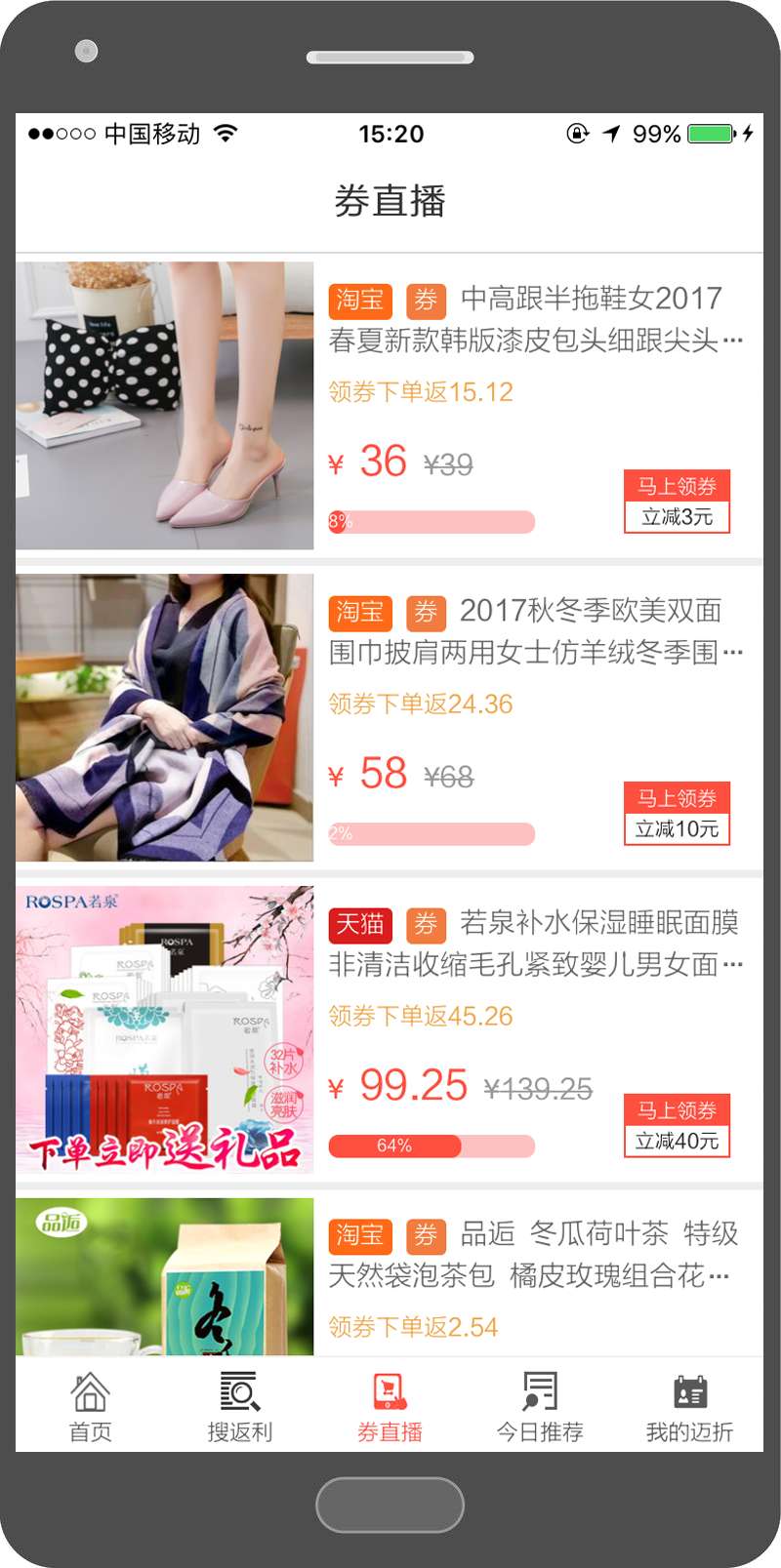
Task: Get the 立减40元 coupon for the face mask
Action: click(677, 1125)
